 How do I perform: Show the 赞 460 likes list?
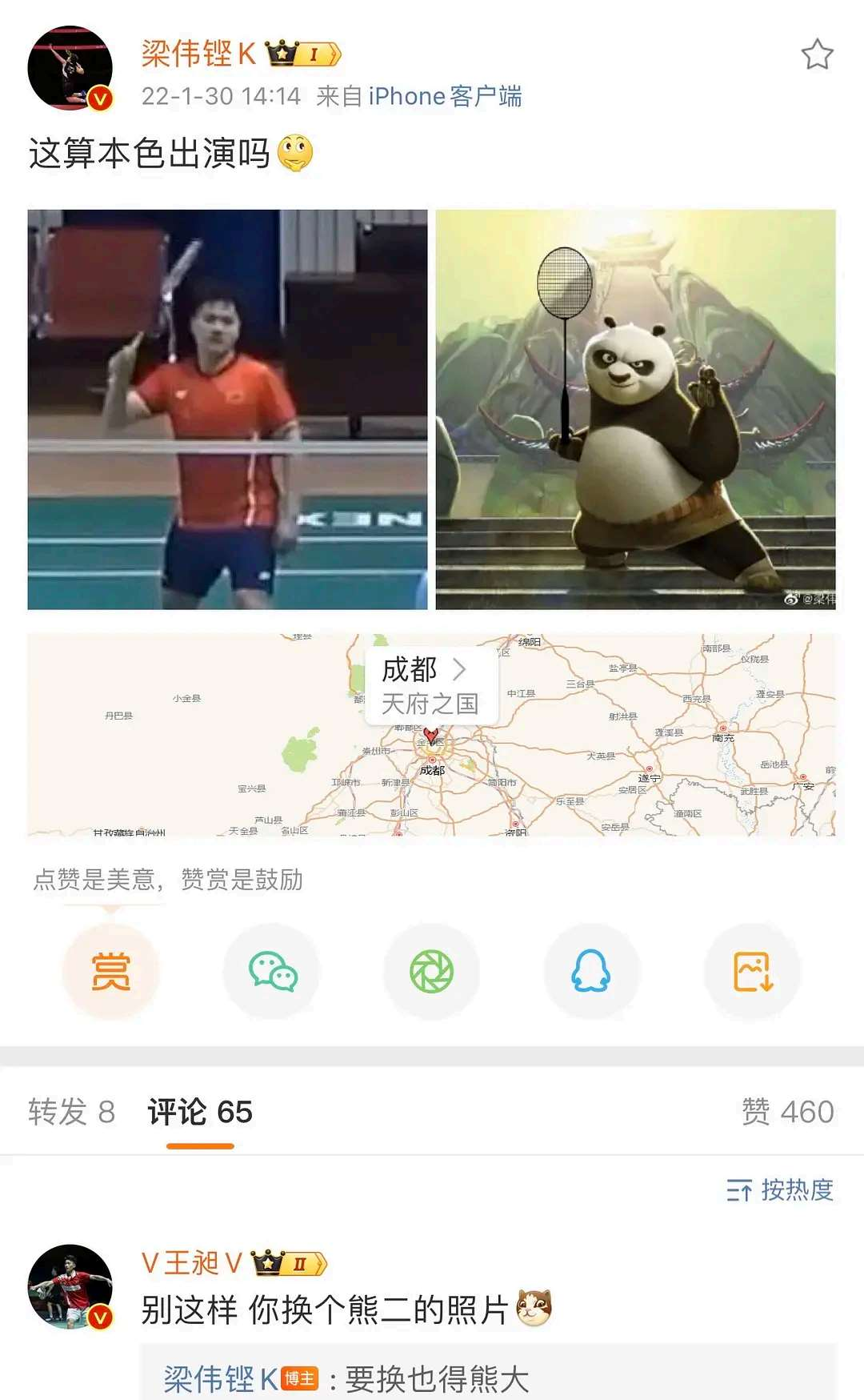point(787,1112)
